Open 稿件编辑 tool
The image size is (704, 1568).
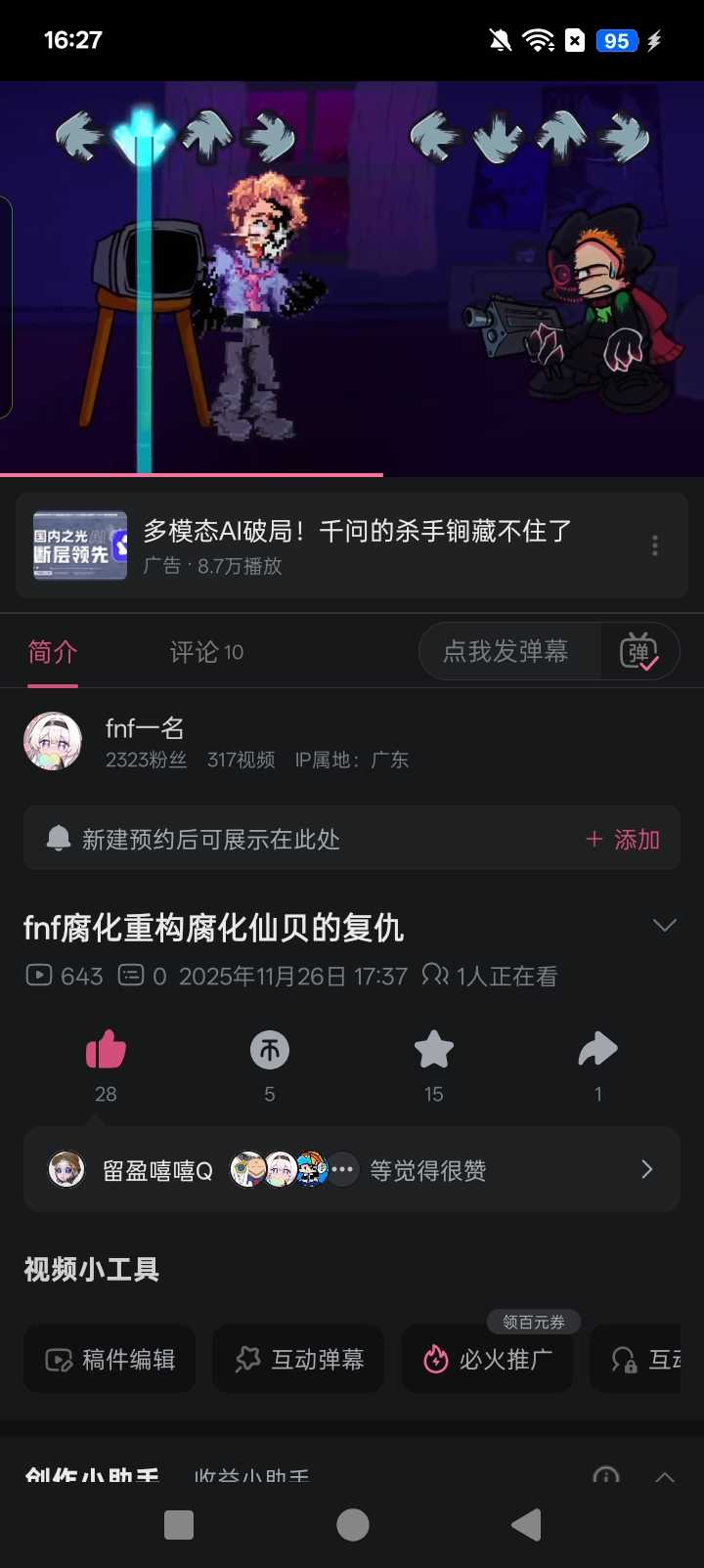(x=110, y=1359)
